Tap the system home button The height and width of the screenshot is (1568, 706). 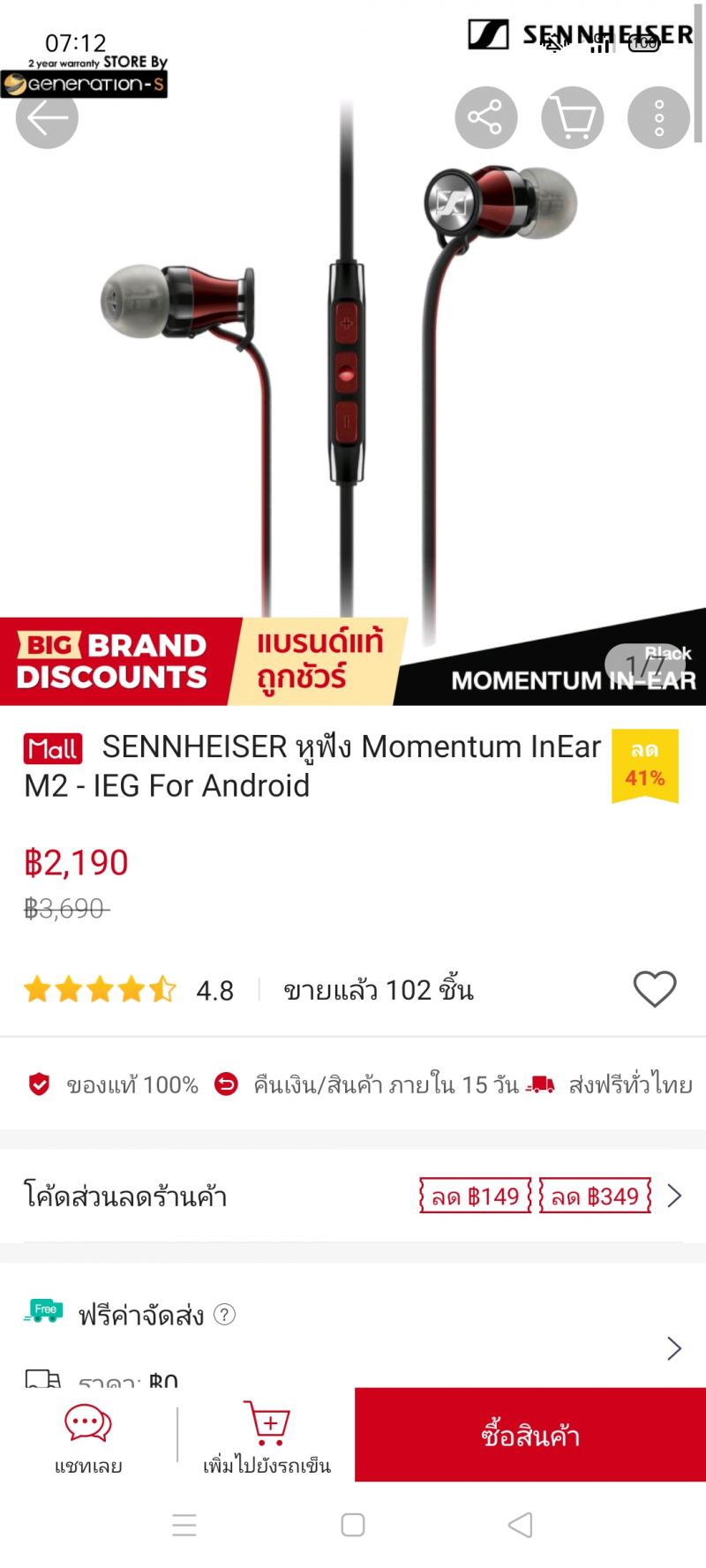pyautogui.click(x=353, y=1525)
